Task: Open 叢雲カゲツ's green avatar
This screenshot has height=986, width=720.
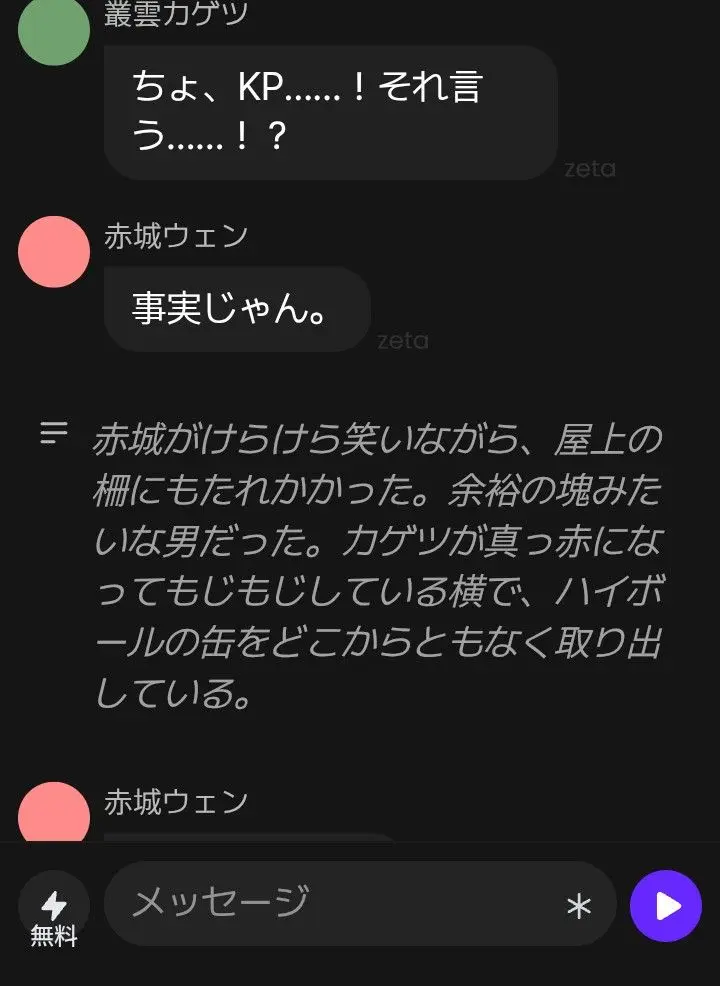Action: pyautogui.click(x=54, y=30)
